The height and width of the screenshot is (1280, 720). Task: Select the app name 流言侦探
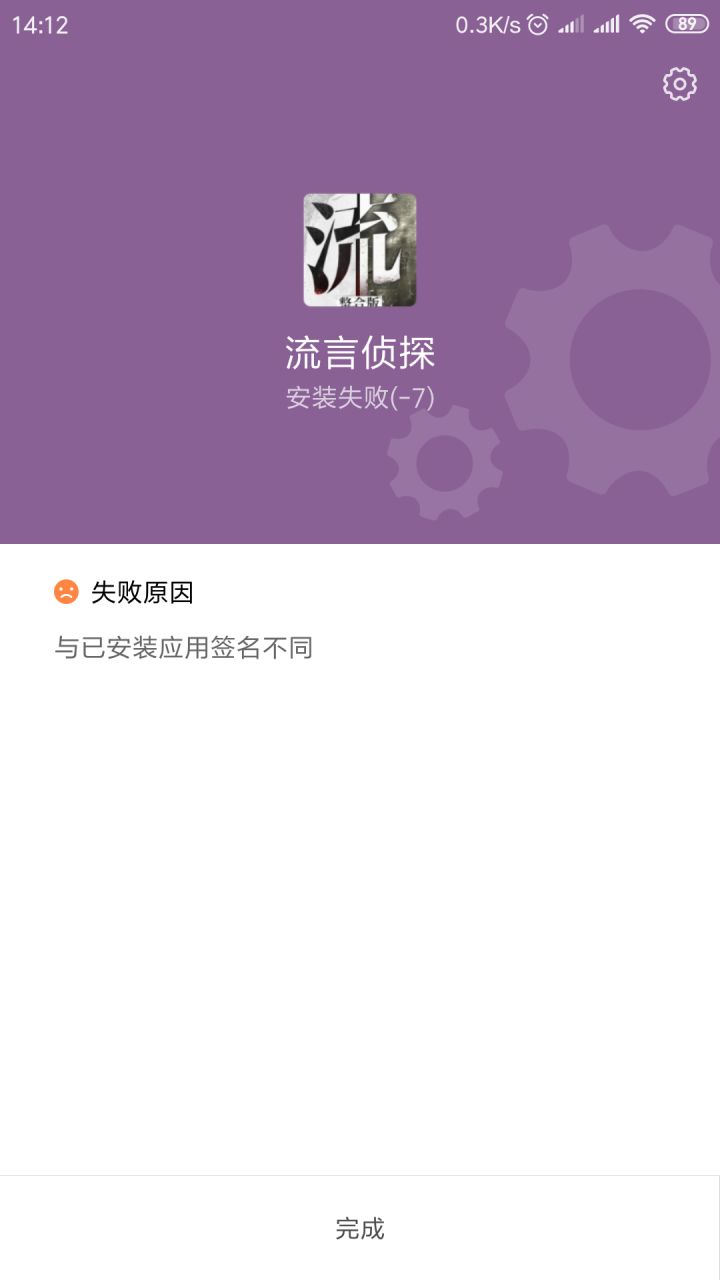tap(360, 352)
